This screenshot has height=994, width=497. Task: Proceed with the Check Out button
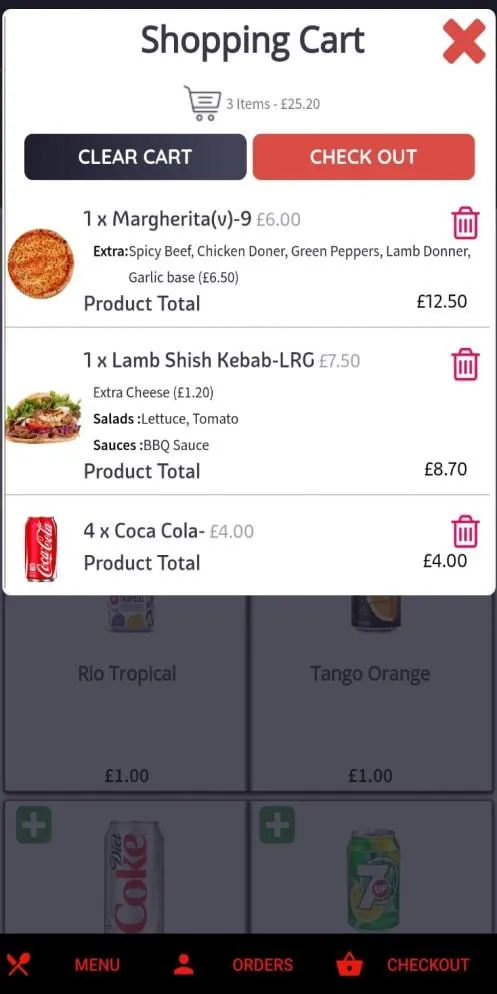(363, 157)
